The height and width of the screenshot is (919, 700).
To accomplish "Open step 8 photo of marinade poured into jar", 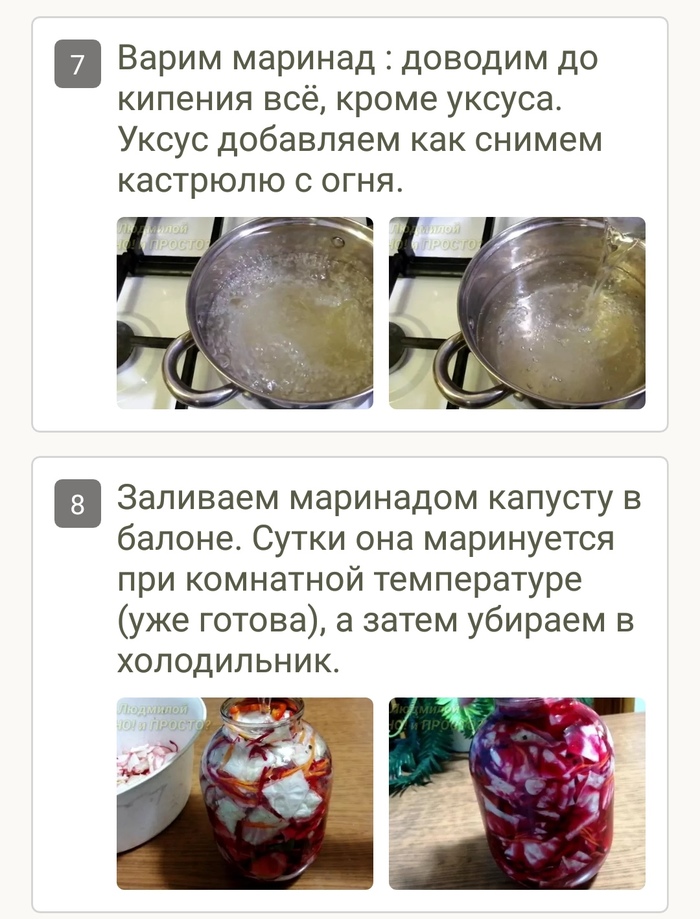I will (x=245, y=793).
